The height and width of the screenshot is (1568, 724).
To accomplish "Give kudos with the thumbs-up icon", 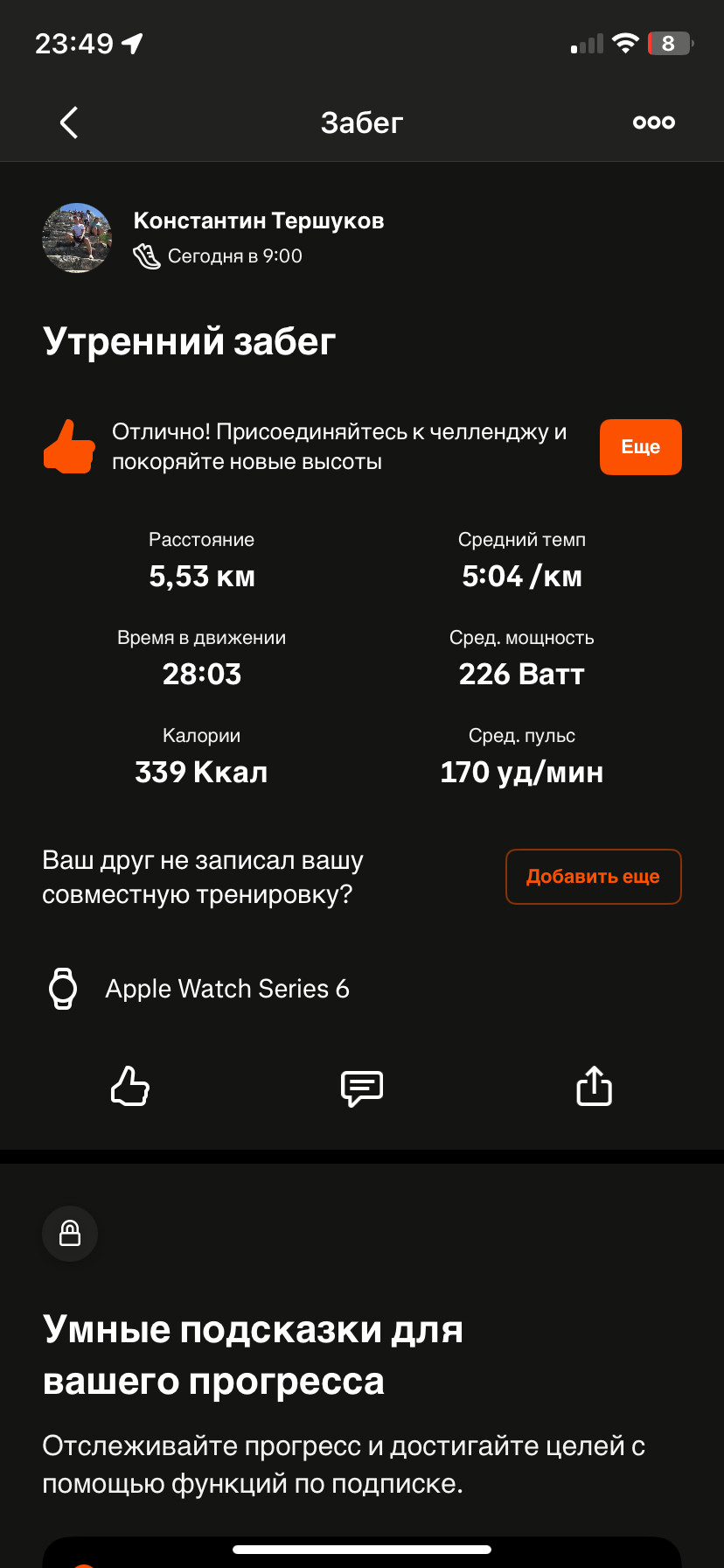I will coord(130,1087).
